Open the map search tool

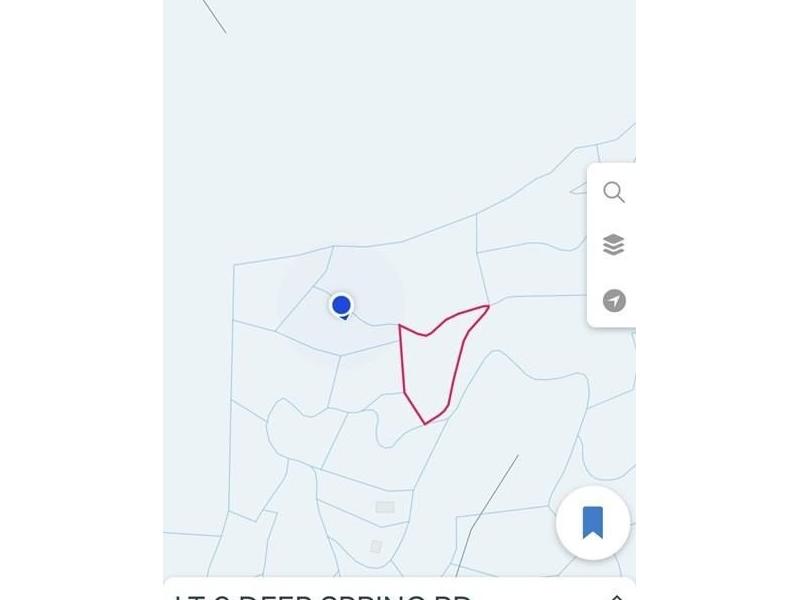613,193
